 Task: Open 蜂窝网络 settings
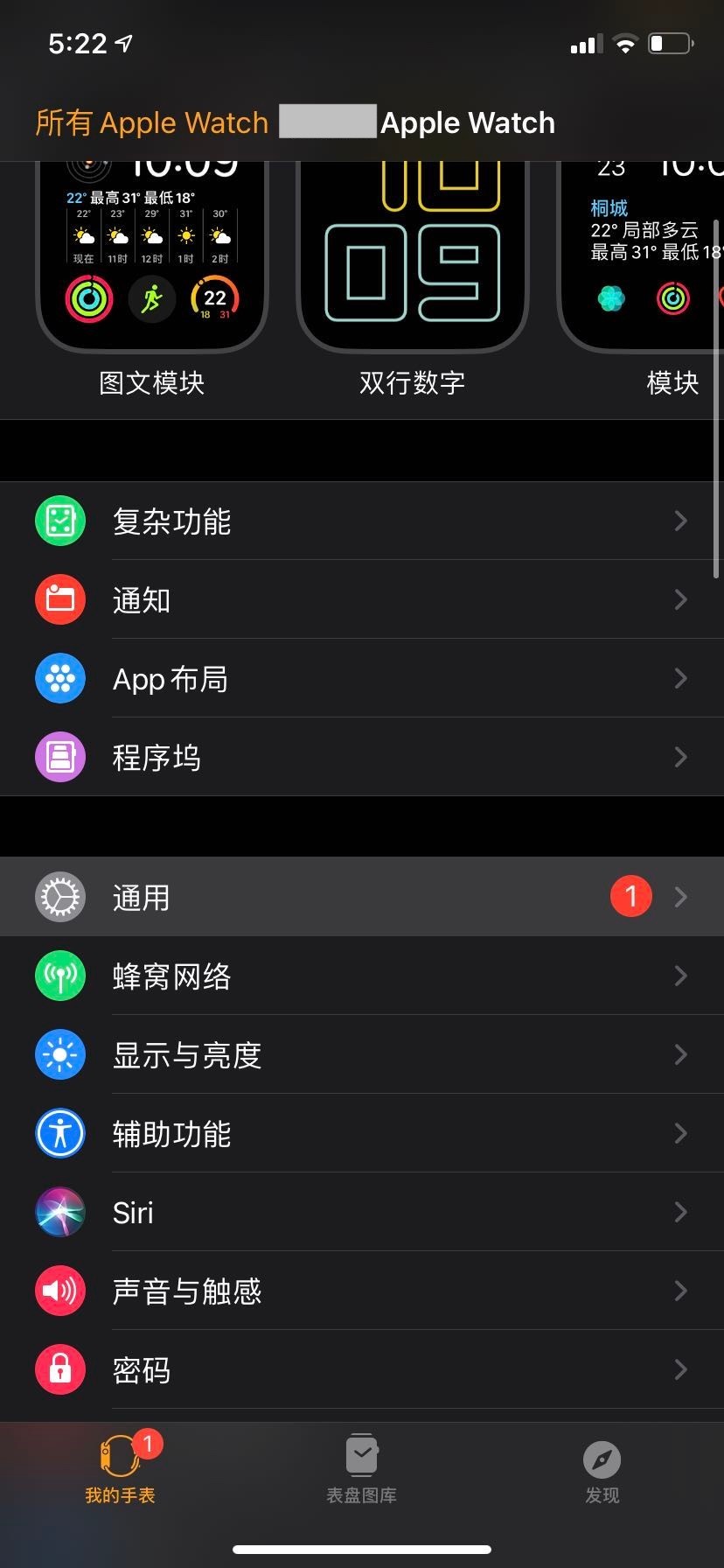click(x=362, y=976)
